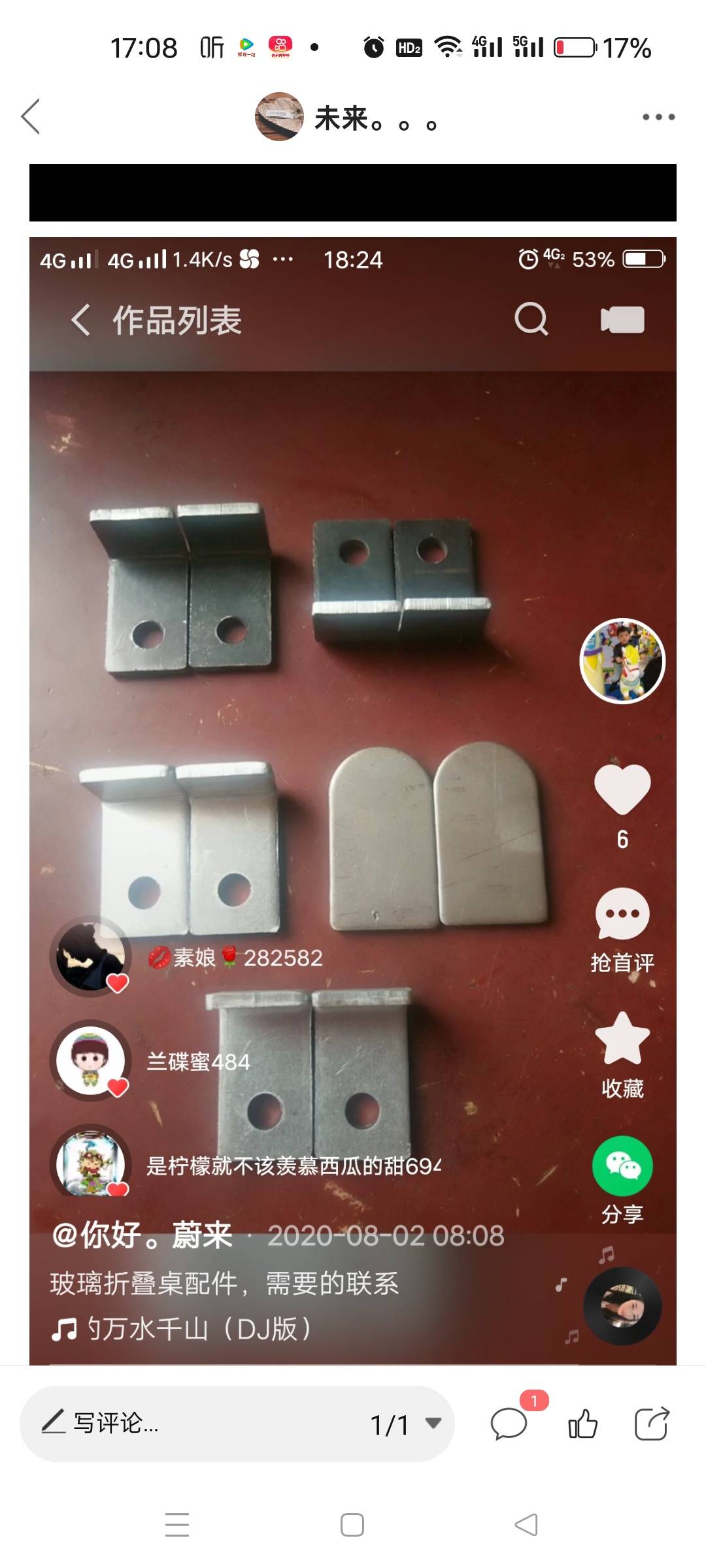Share this post
Screen dimensions: 706x1568
coord(652,1424)
